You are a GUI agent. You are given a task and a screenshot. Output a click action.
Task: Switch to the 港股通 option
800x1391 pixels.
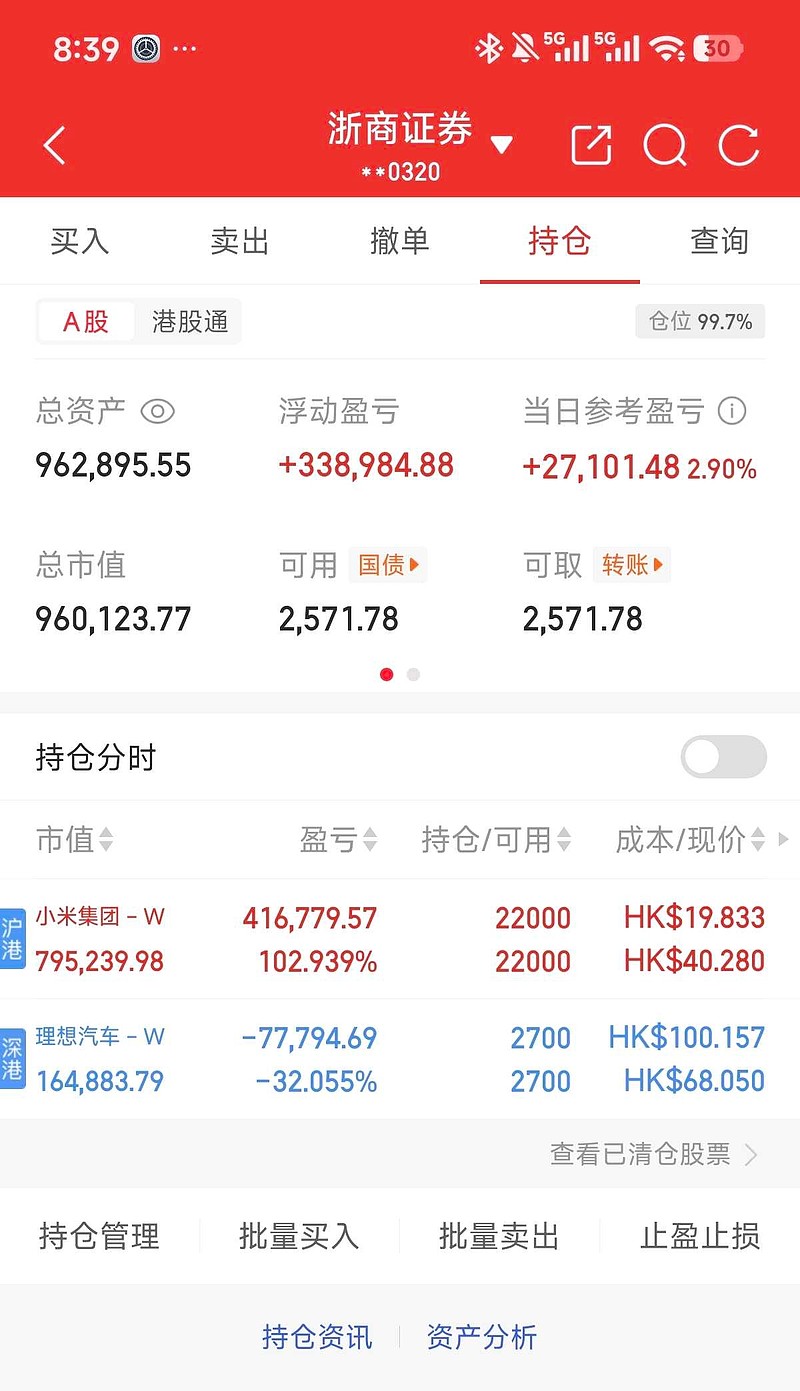point(189,322)
